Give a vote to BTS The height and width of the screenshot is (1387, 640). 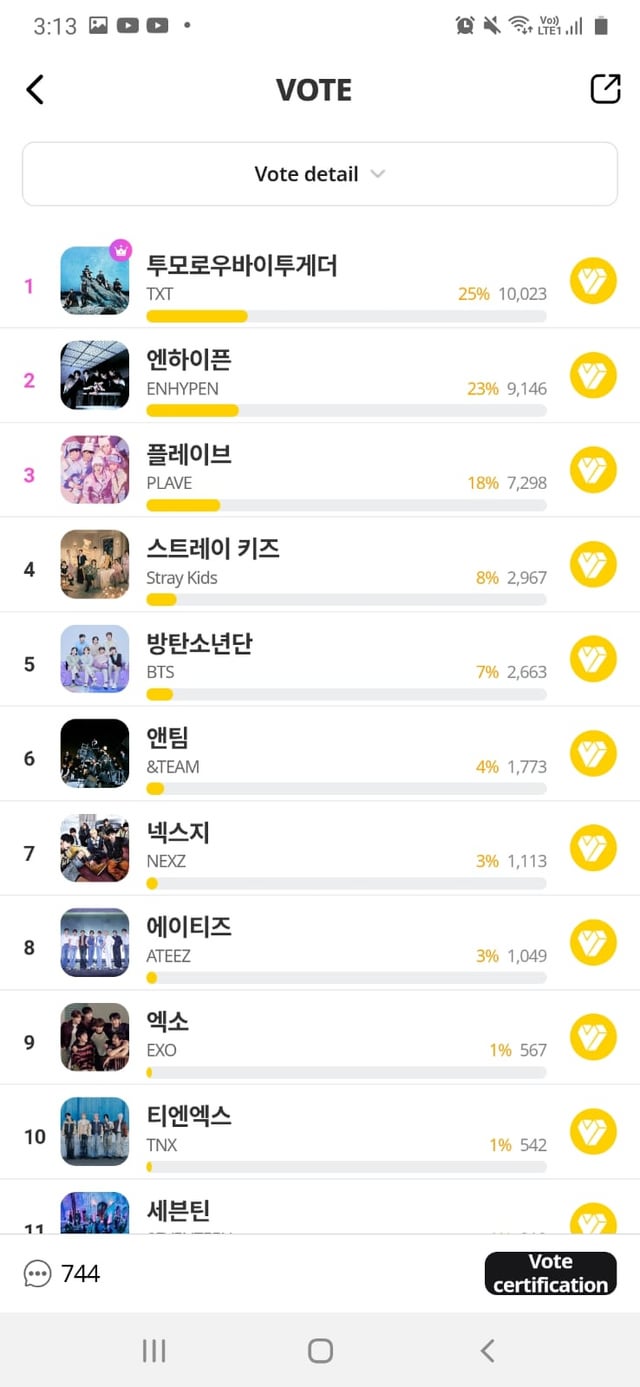(593, 659)
